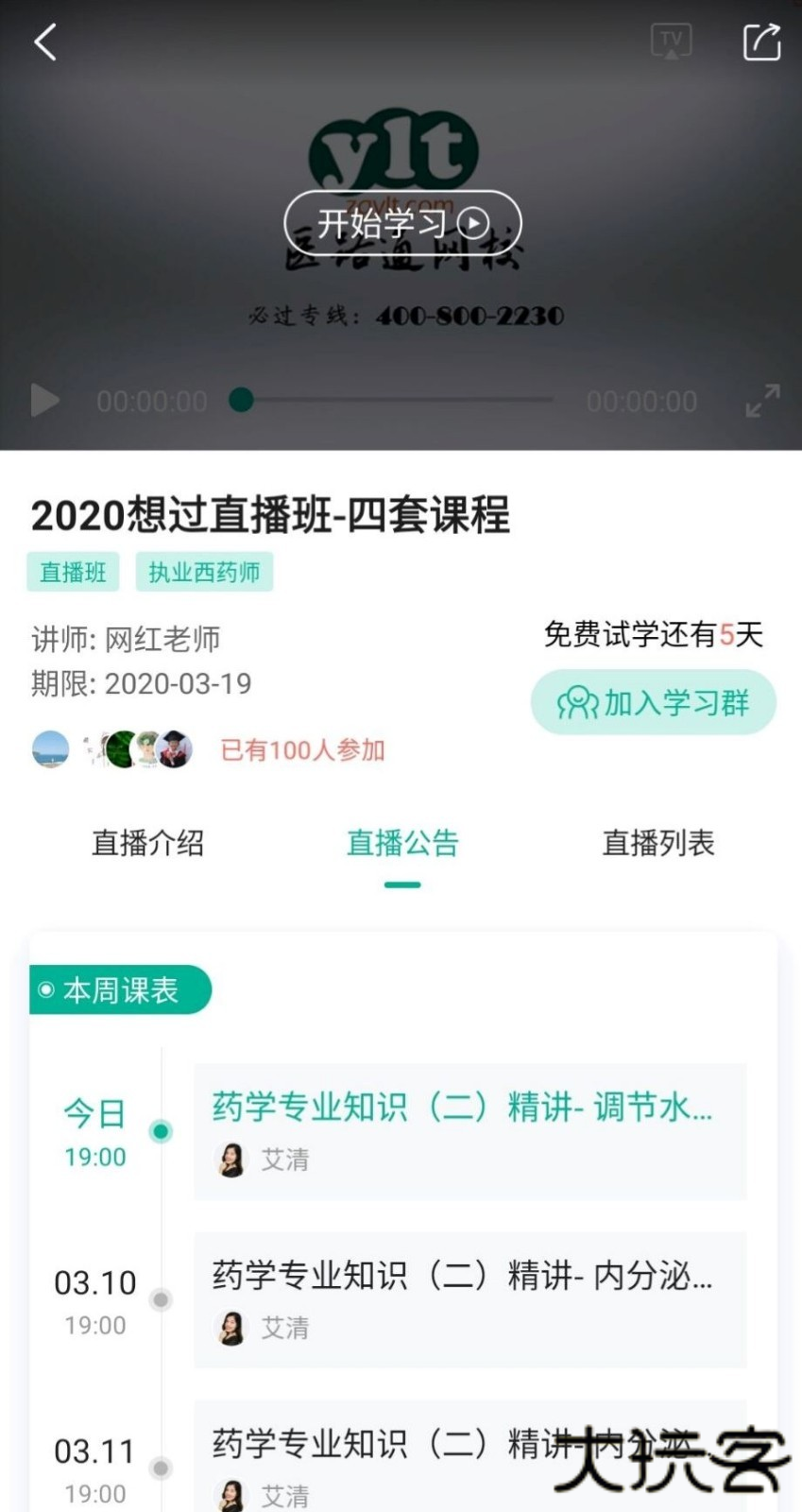Click the play icon on the video bar
This screenshot has height=1512, width=802.
click(44, 401)
